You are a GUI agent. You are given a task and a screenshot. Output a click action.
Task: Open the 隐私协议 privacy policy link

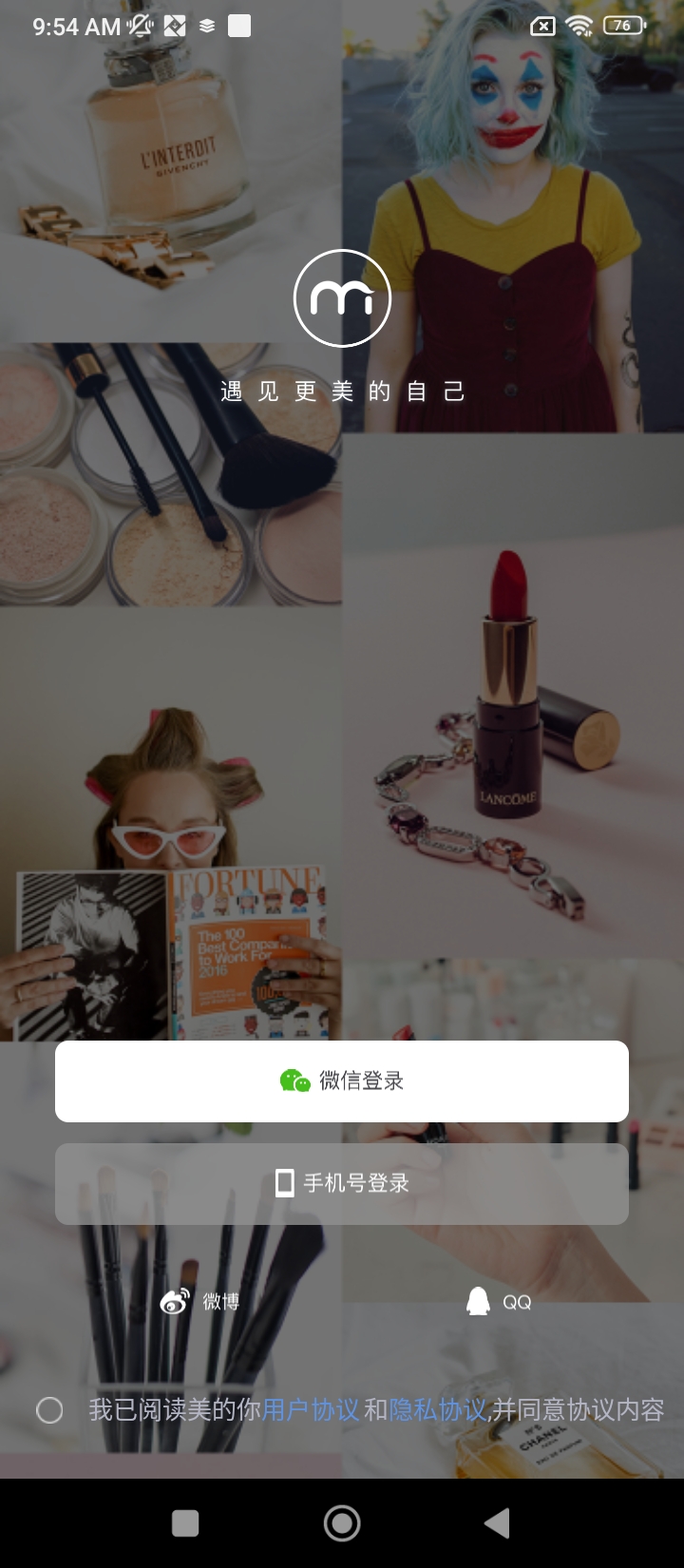437,1409
